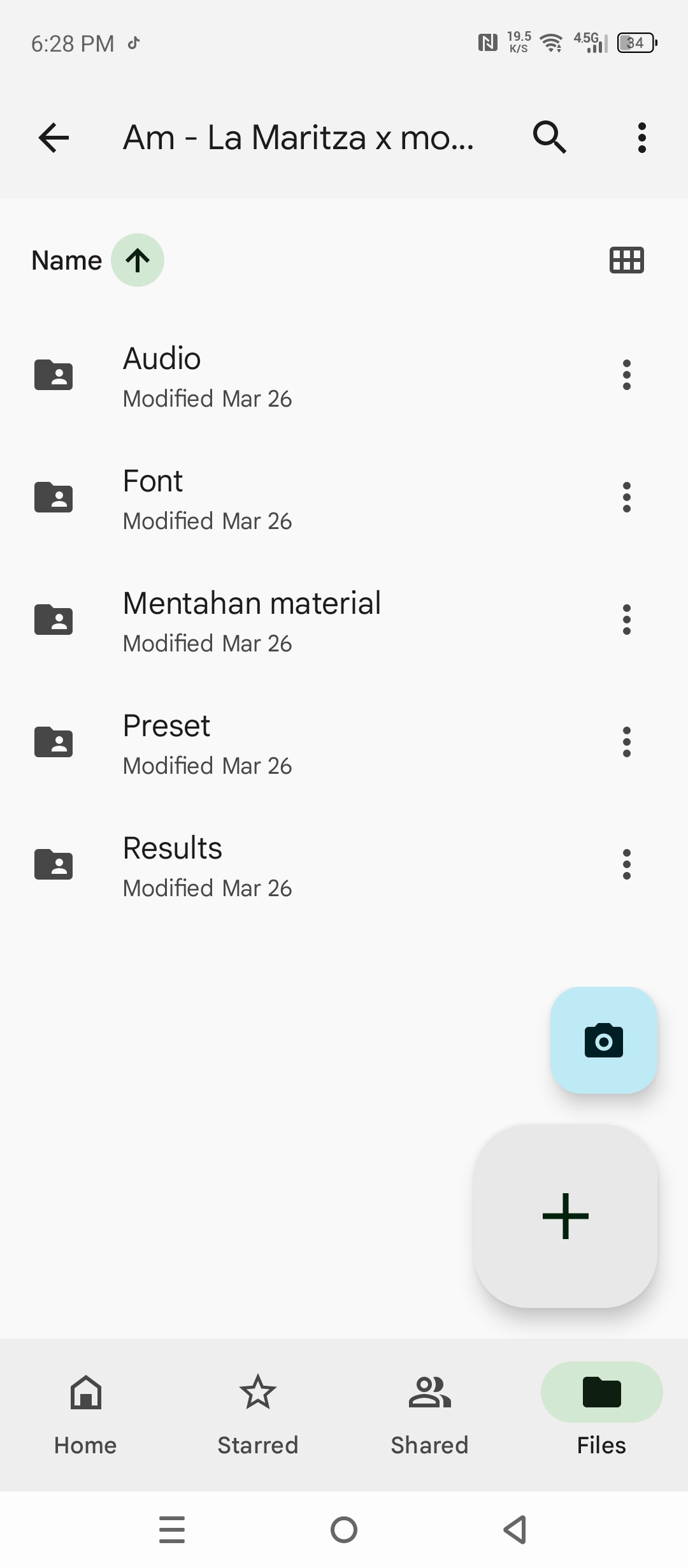Scan a document with the camera

point(604,1040)
